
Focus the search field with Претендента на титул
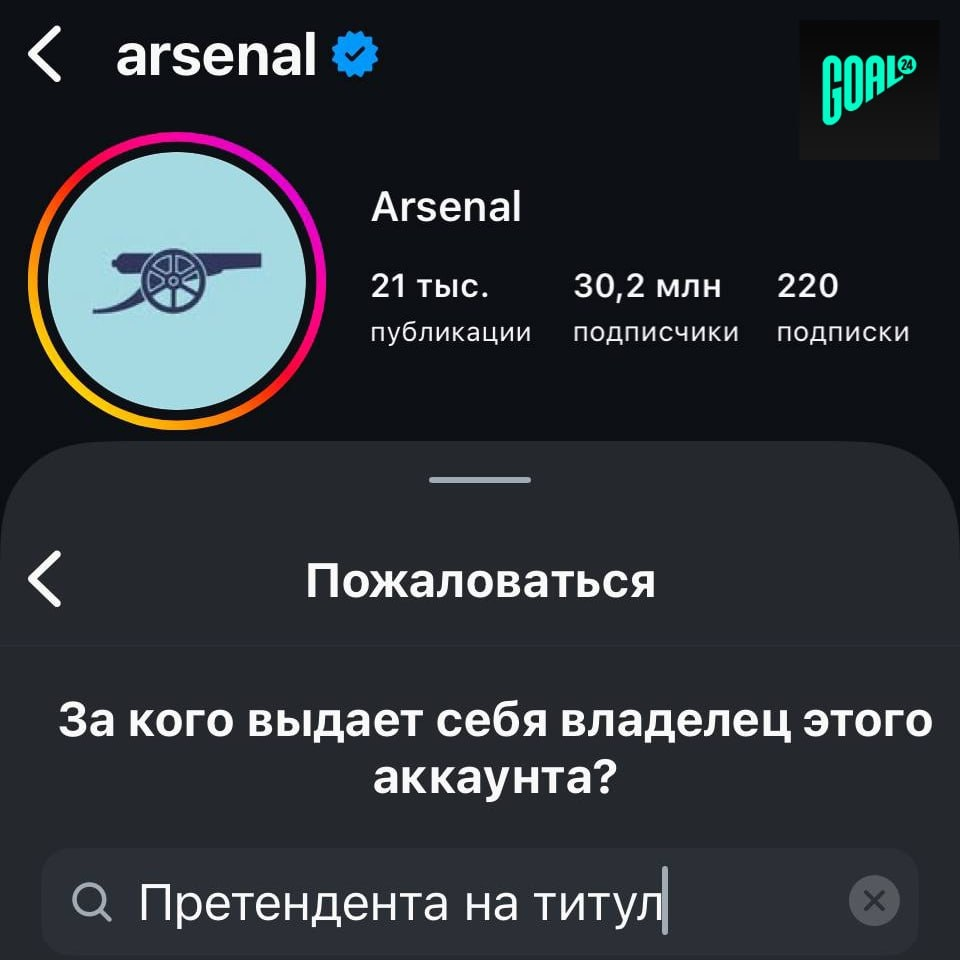[440, 903]
